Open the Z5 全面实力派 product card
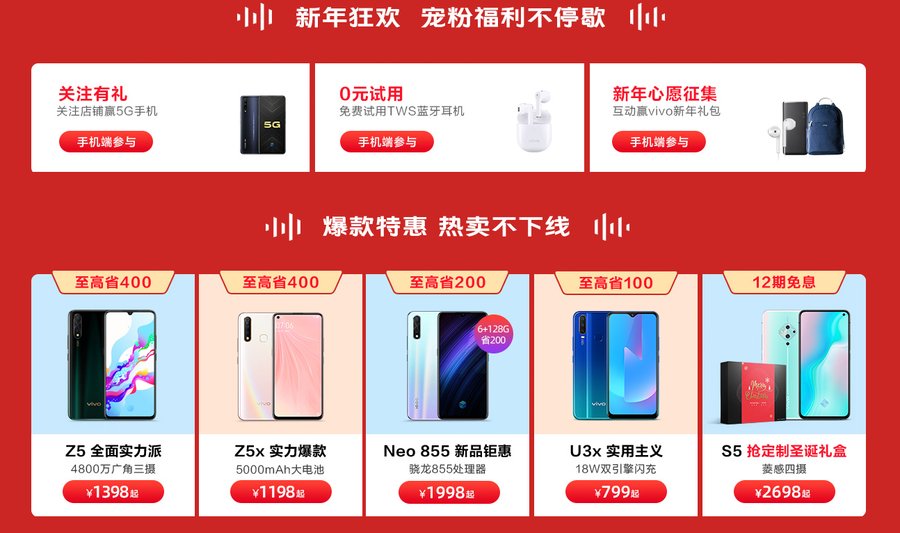 tap(112, 390)
